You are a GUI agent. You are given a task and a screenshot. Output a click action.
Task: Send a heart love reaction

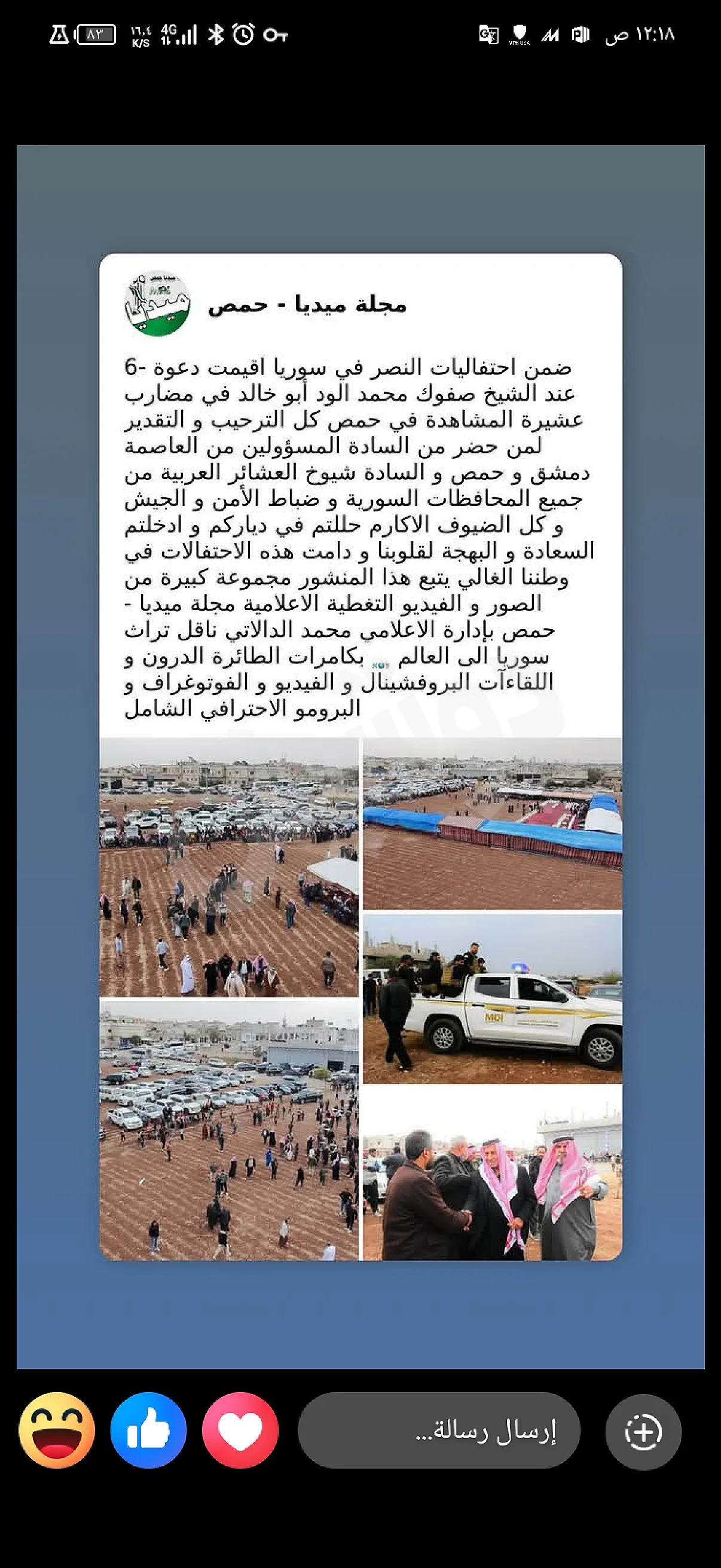(x=240, y=1430)
